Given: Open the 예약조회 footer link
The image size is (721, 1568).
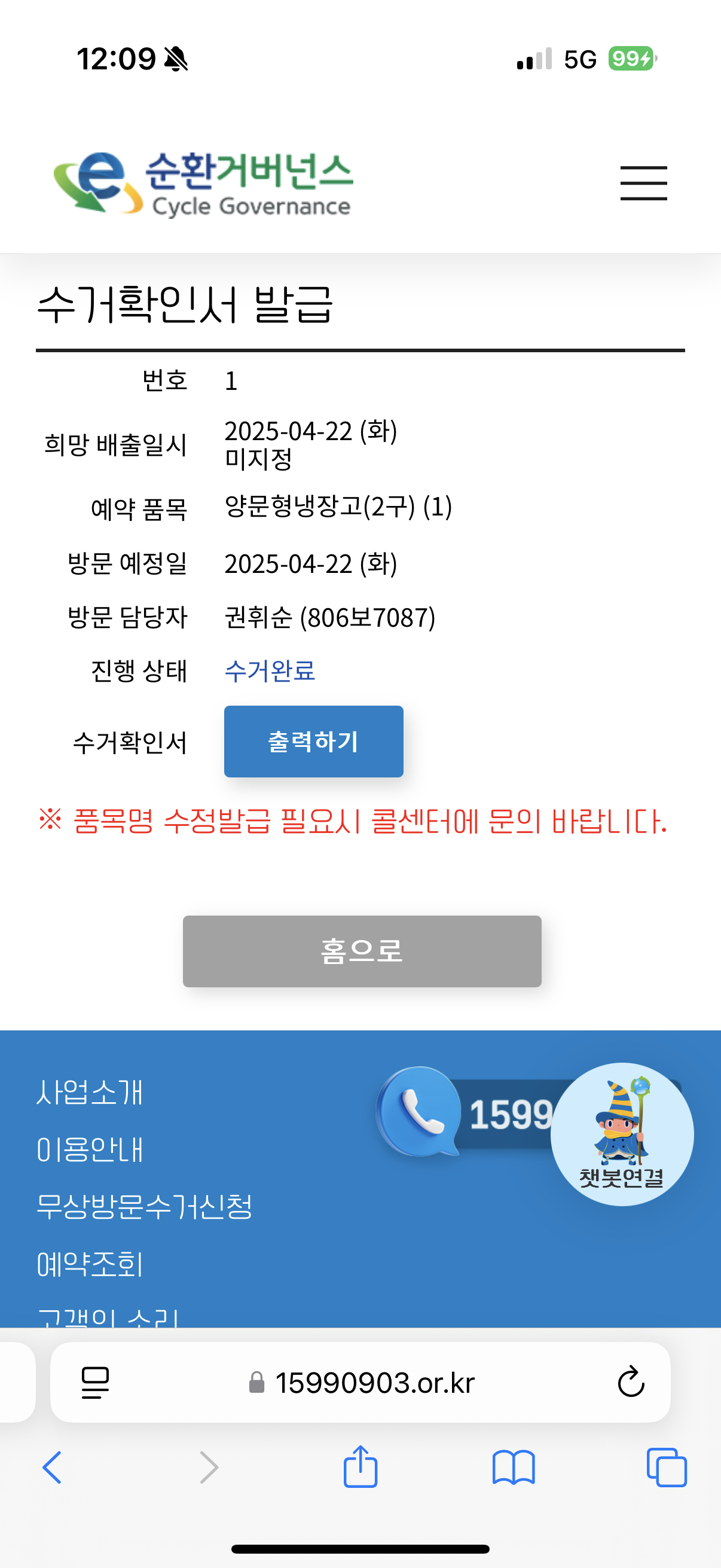Looking at the screenshot, I should [x=90, y=1264].
